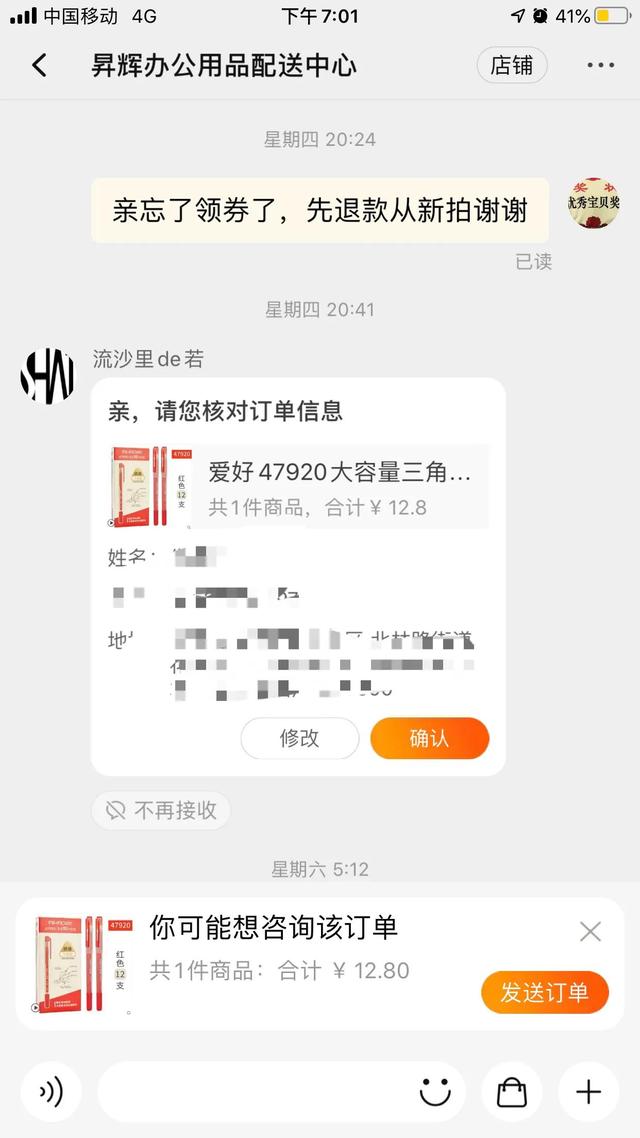Confirm the order with 确认
Screen dimensions: 640x1138
click(429, 738)
